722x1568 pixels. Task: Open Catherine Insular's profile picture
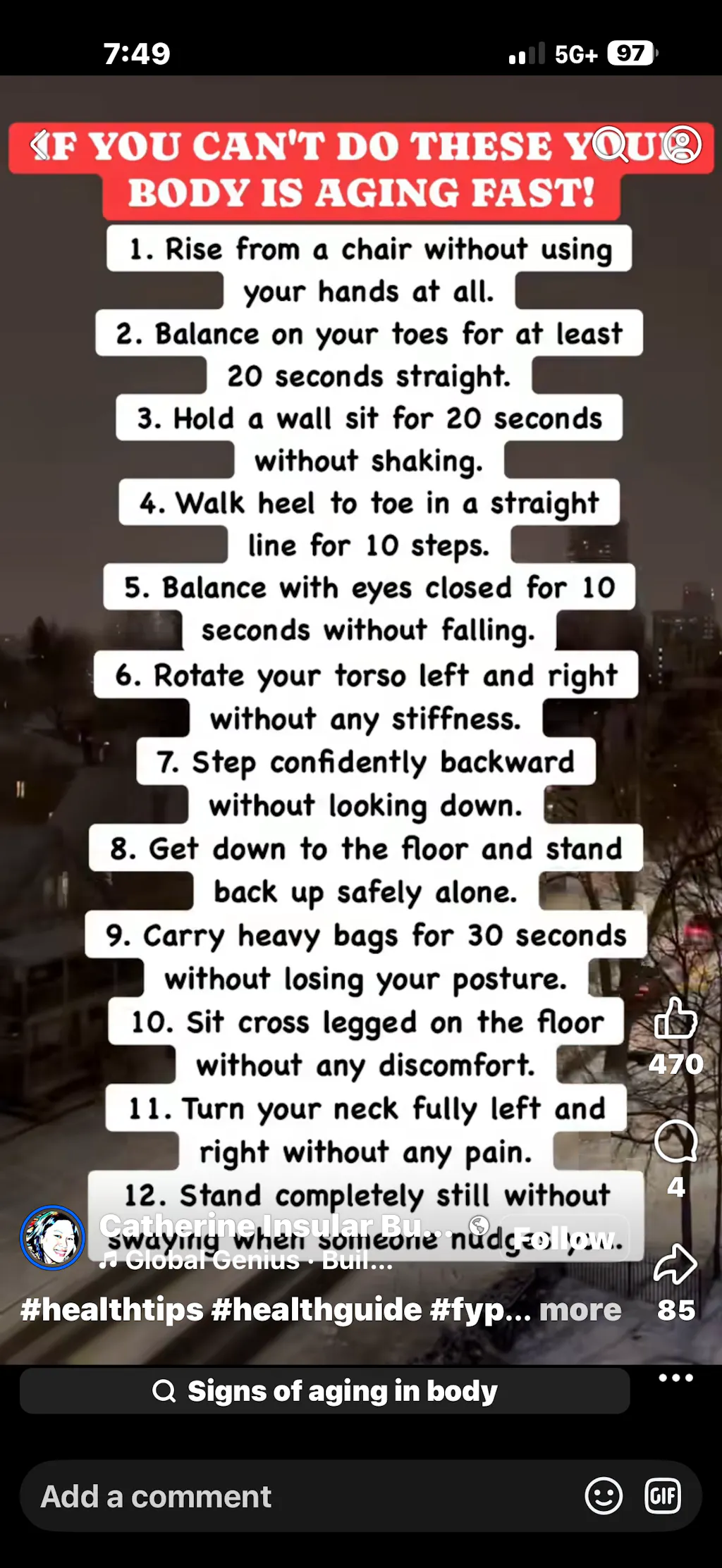point(53,1238)
